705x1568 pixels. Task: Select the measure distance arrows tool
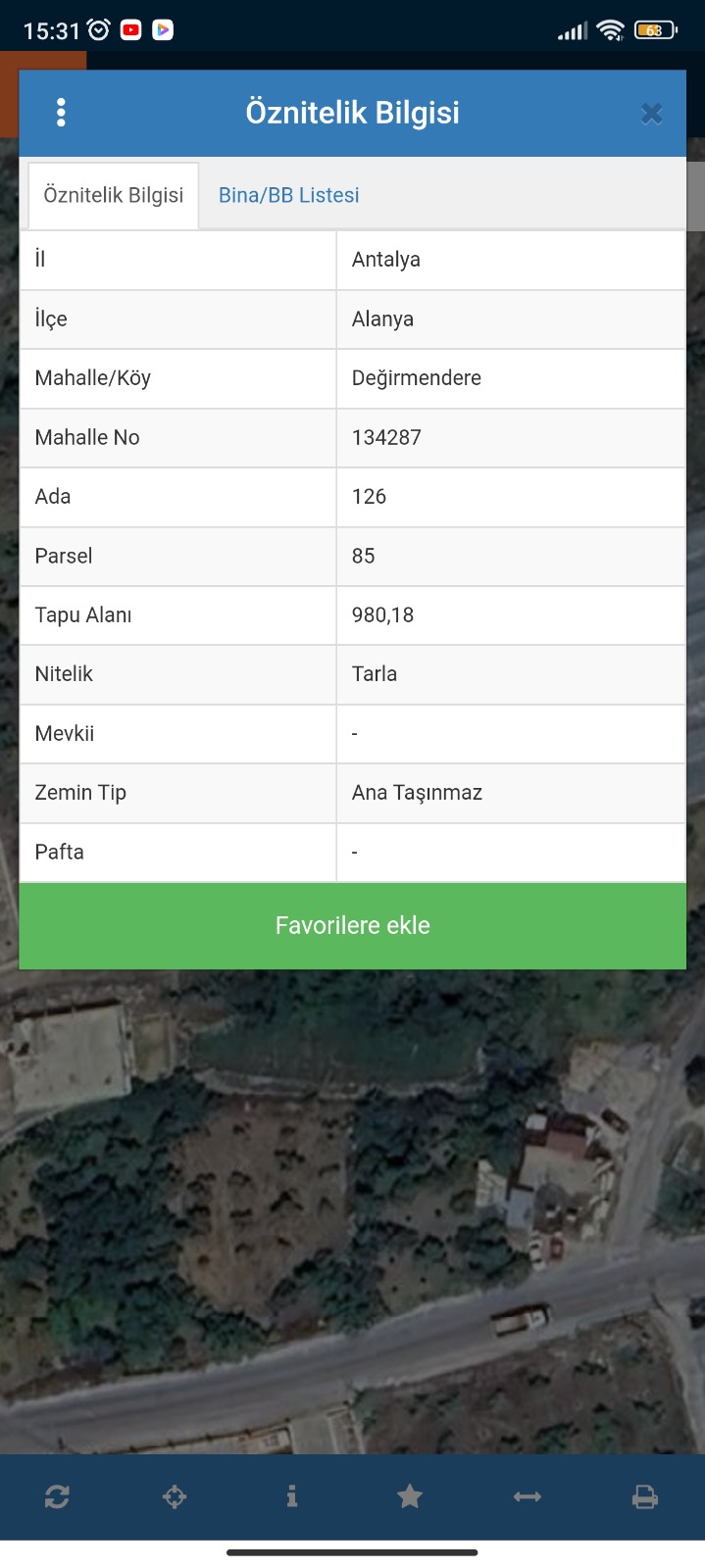tap(528, 1496)
